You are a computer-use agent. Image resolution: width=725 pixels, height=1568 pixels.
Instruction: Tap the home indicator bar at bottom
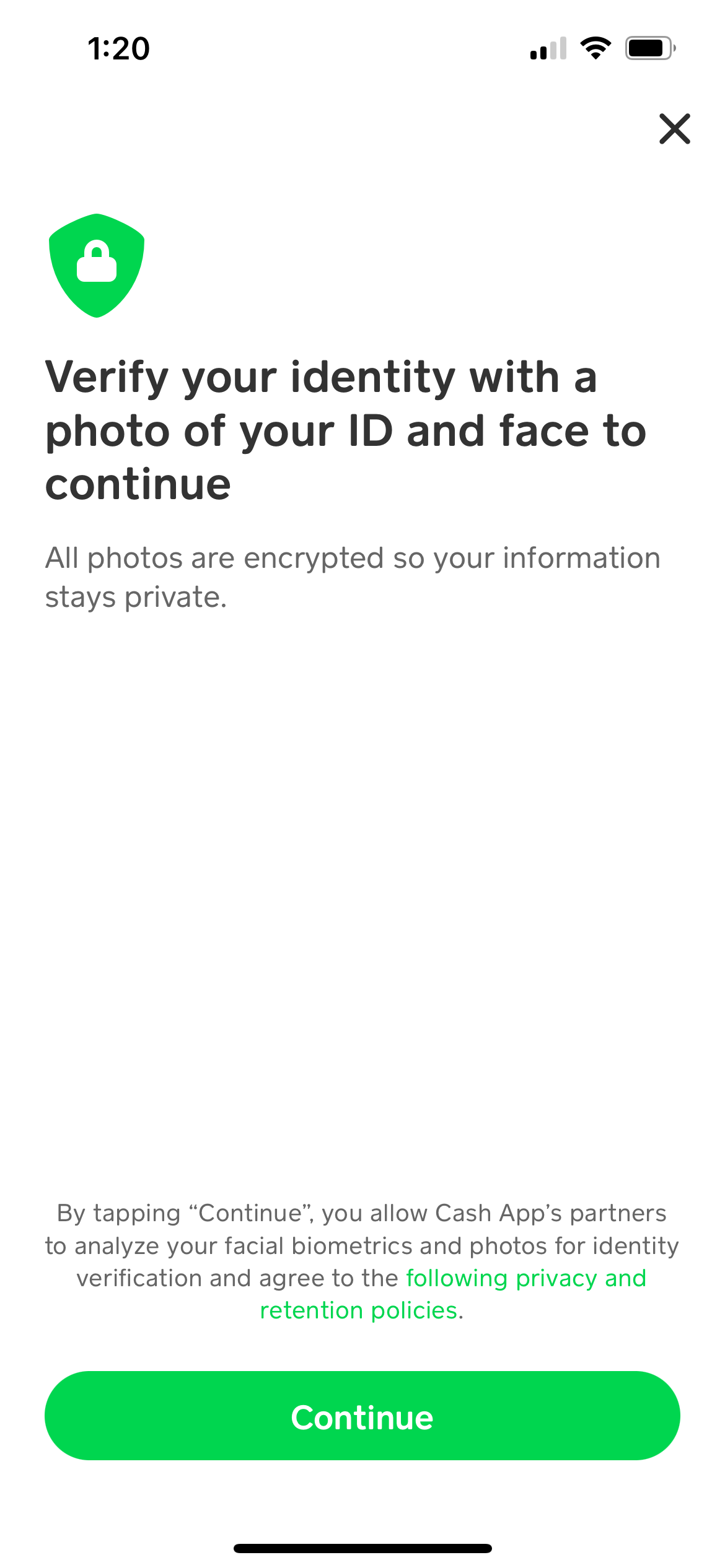pos(362,1548)
